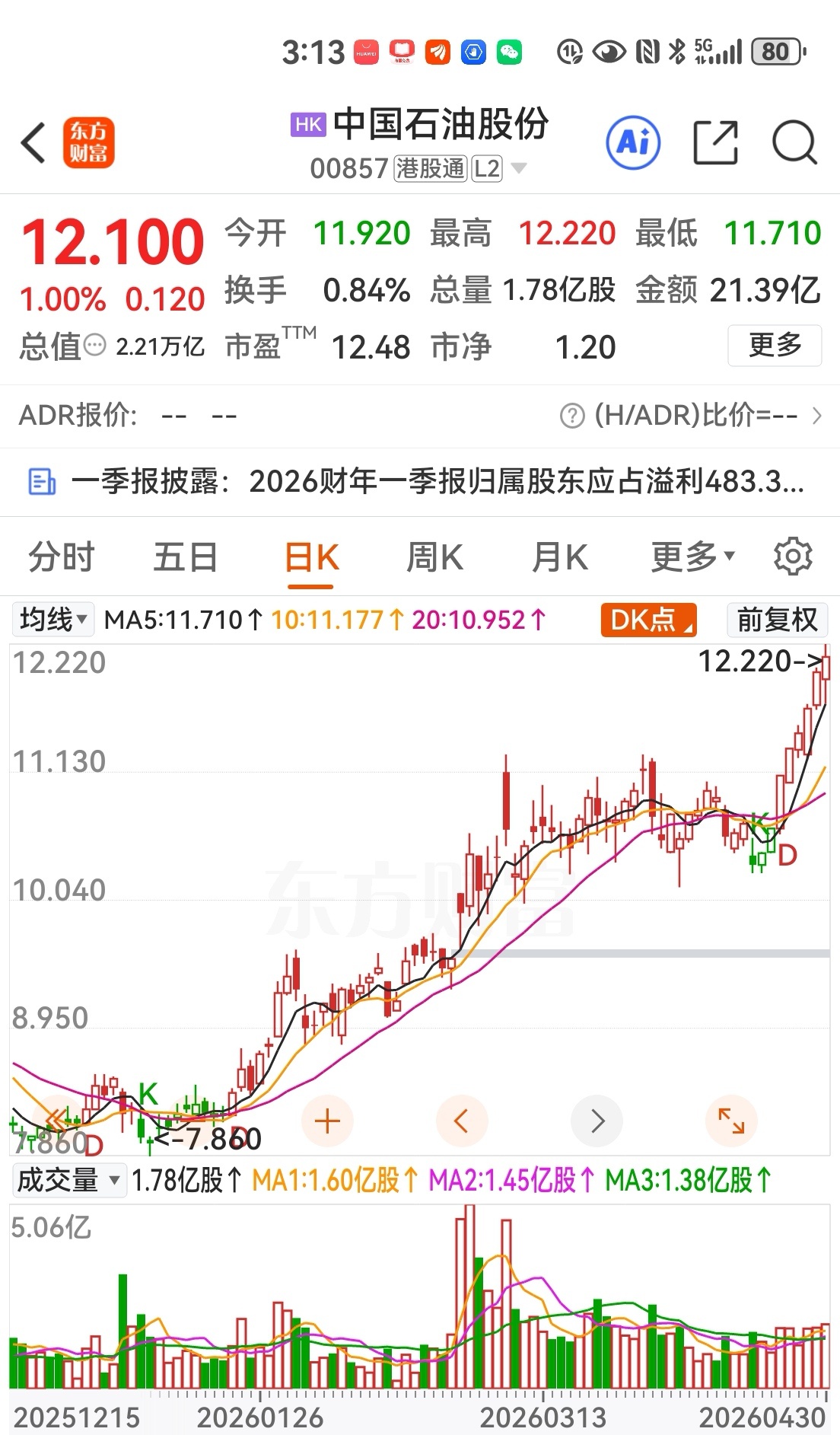
Task: Open chart settings gear
Action: pos(793,556)
